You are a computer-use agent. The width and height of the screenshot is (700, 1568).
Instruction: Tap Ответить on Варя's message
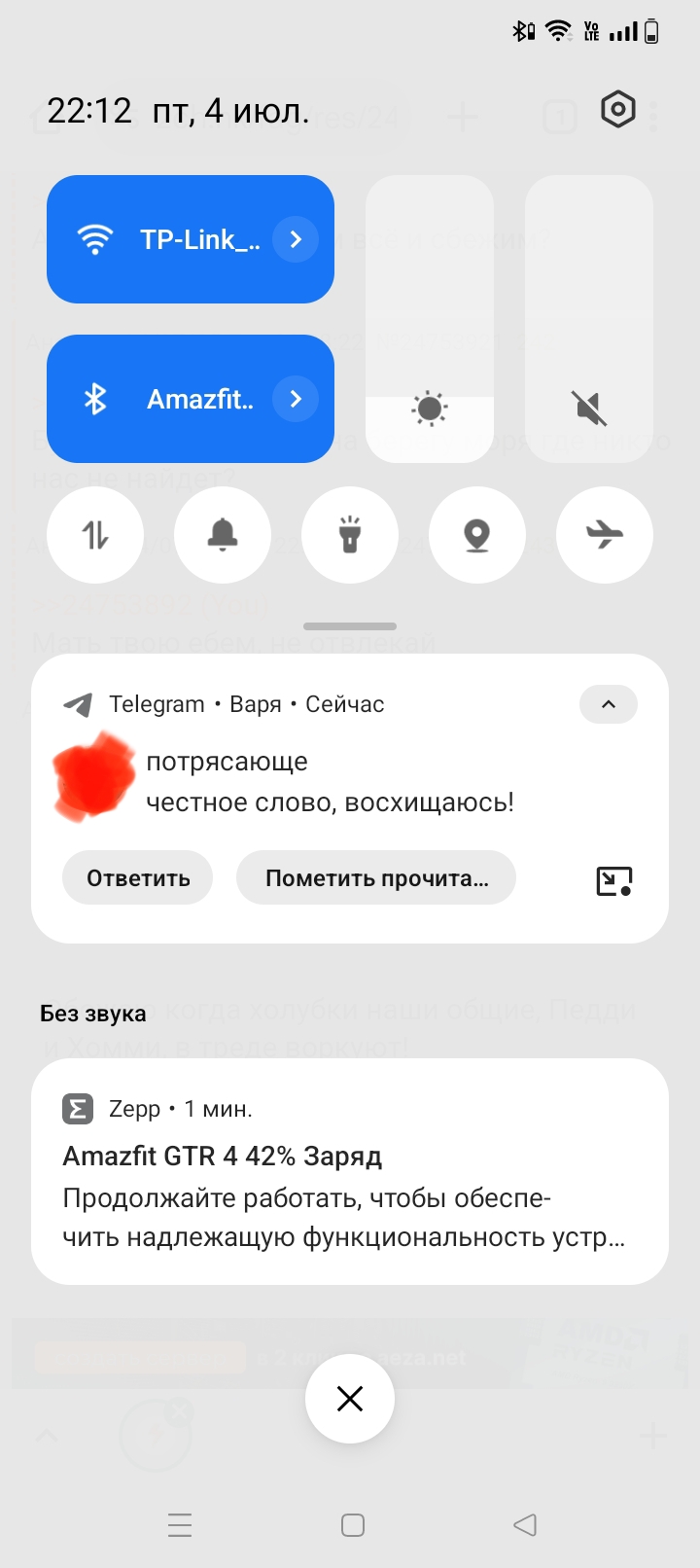pos(138,877)
